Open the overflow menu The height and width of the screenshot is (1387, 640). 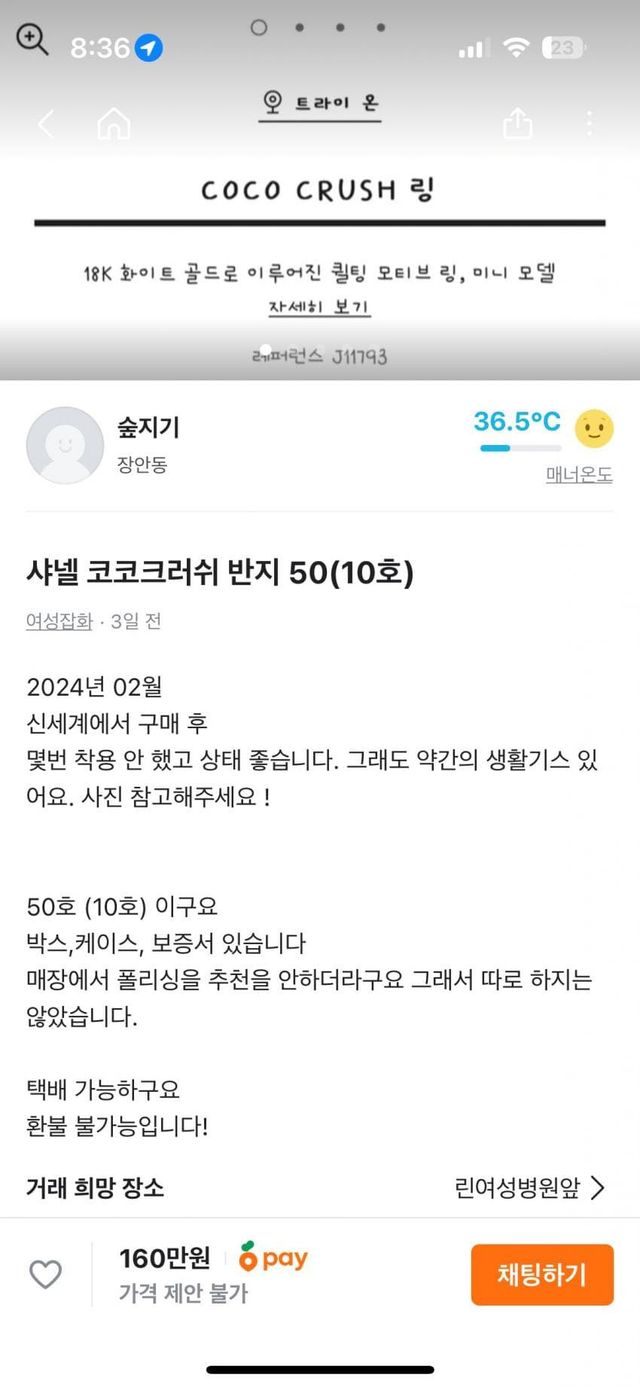(589, 124)
